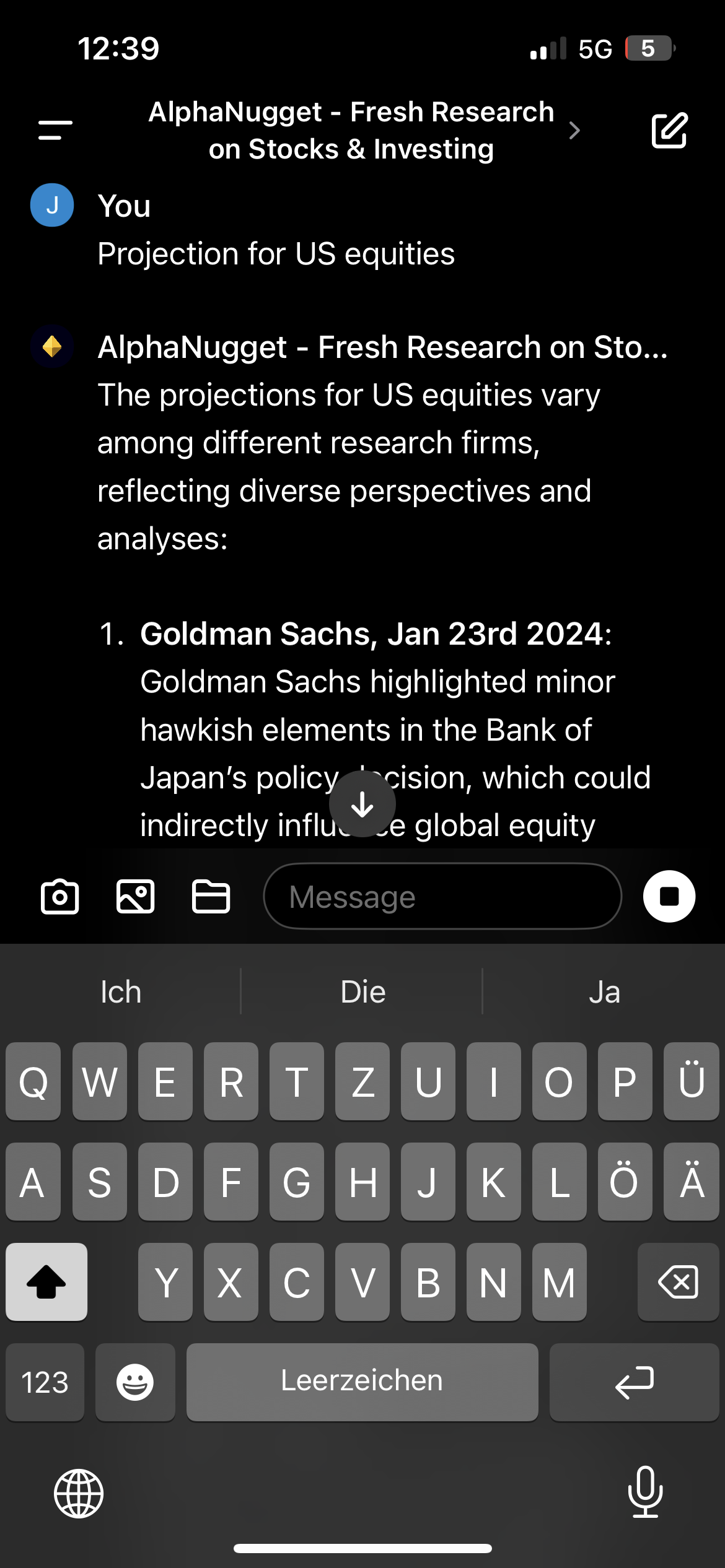Choose the "Ja" keyboard suggestion
This screenshot has width=725, height=1568.
[x=604, y=992]
